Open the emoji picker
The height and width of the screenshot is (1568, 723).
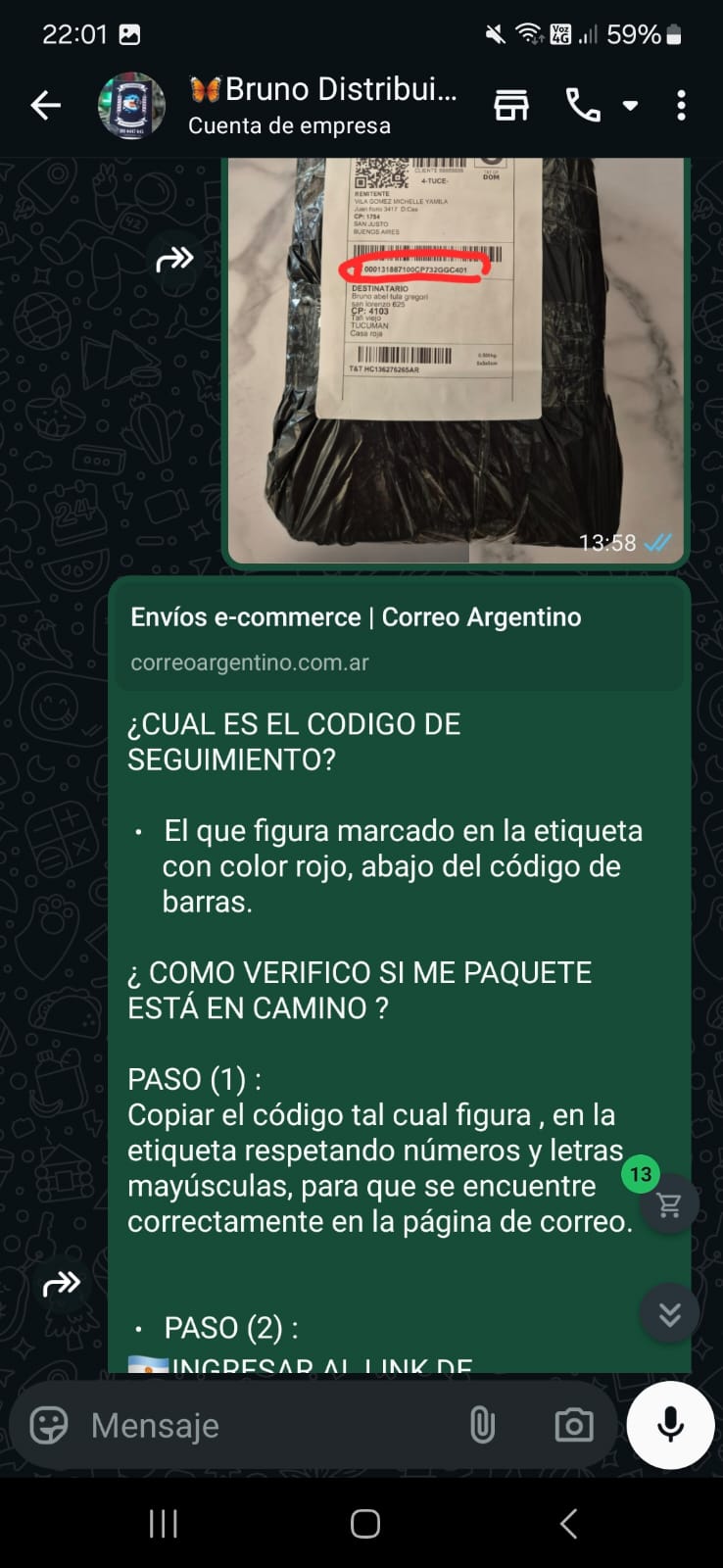point(49,1426)
